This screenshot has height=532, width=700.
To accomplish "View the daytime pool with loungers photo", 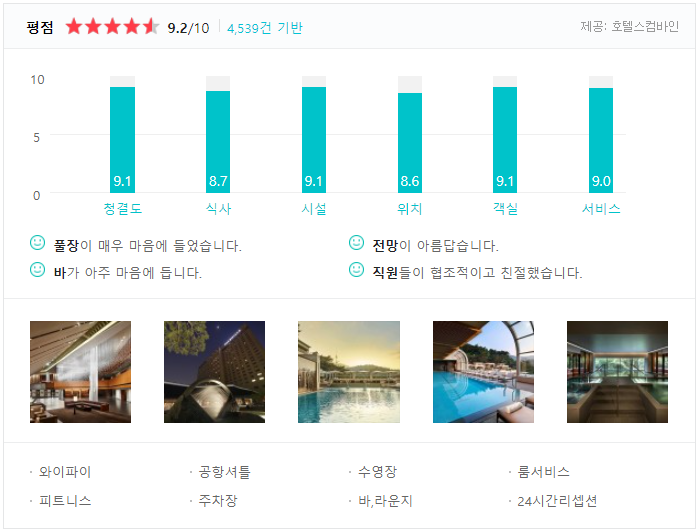I will (x=483, y=372).
